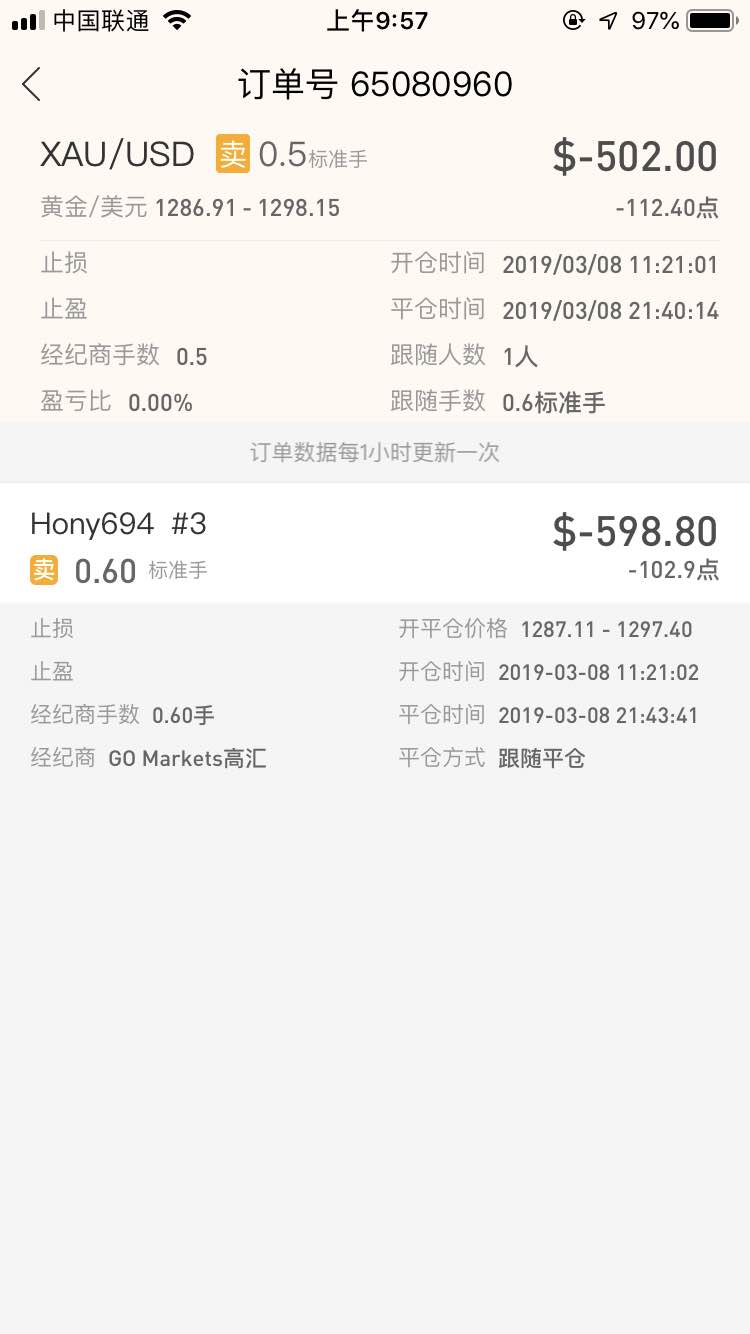Open follower Hony694 #3 order row

click(x=375, y=543)
